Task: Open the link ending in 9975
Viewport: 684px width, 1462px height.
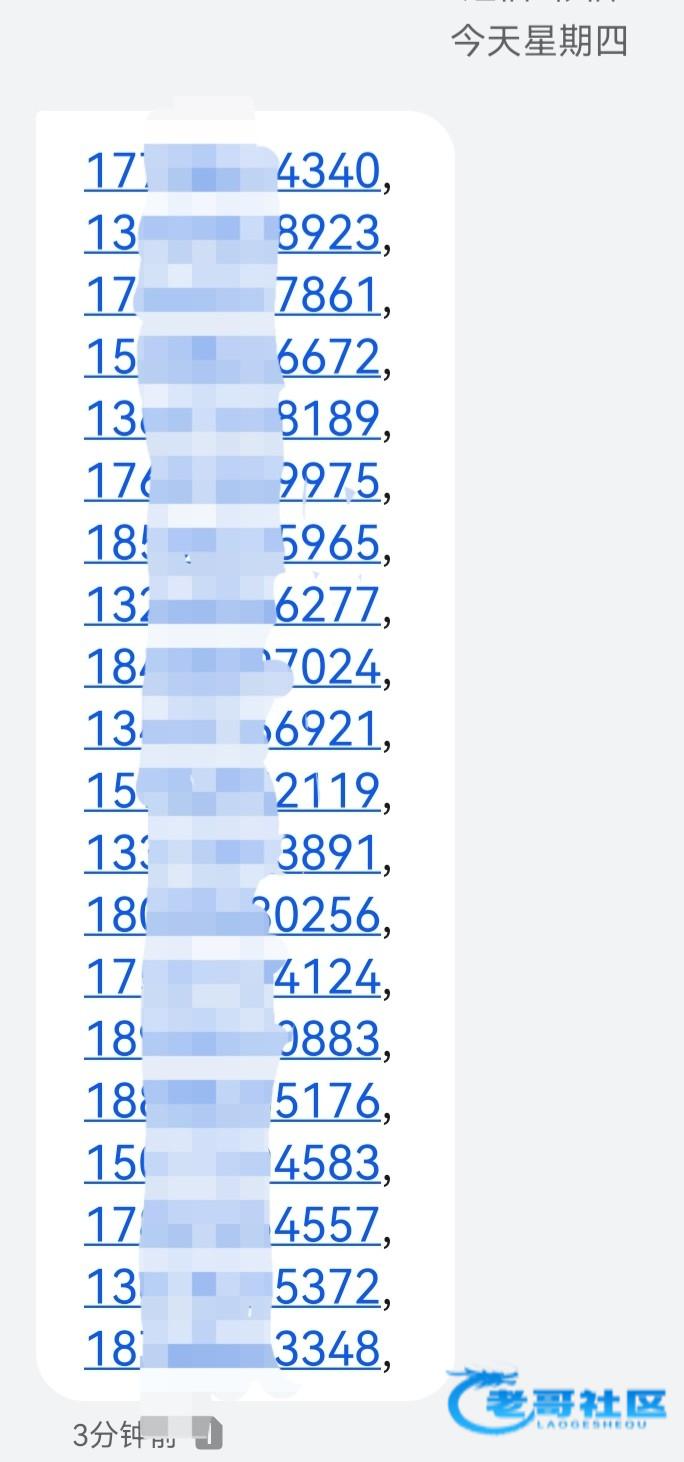Action: pyautogui.click(x=232, y=481)
